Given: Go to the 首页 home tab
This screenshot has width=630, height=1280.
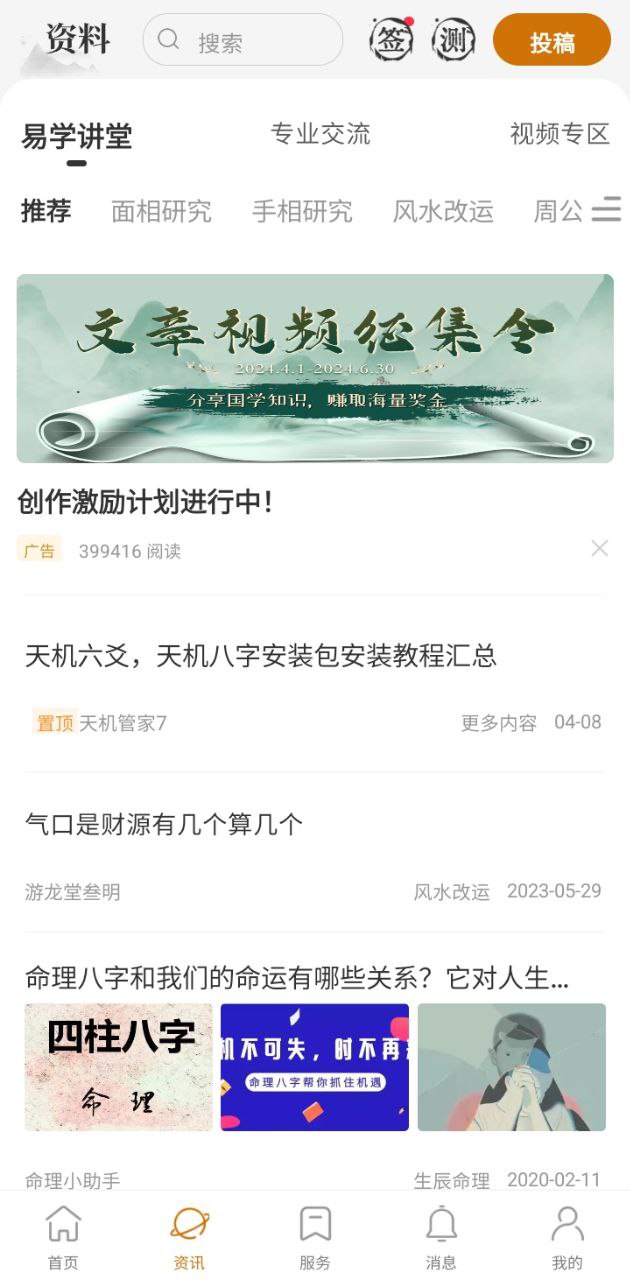Looking at the screenshot, I should [63, 1238].
